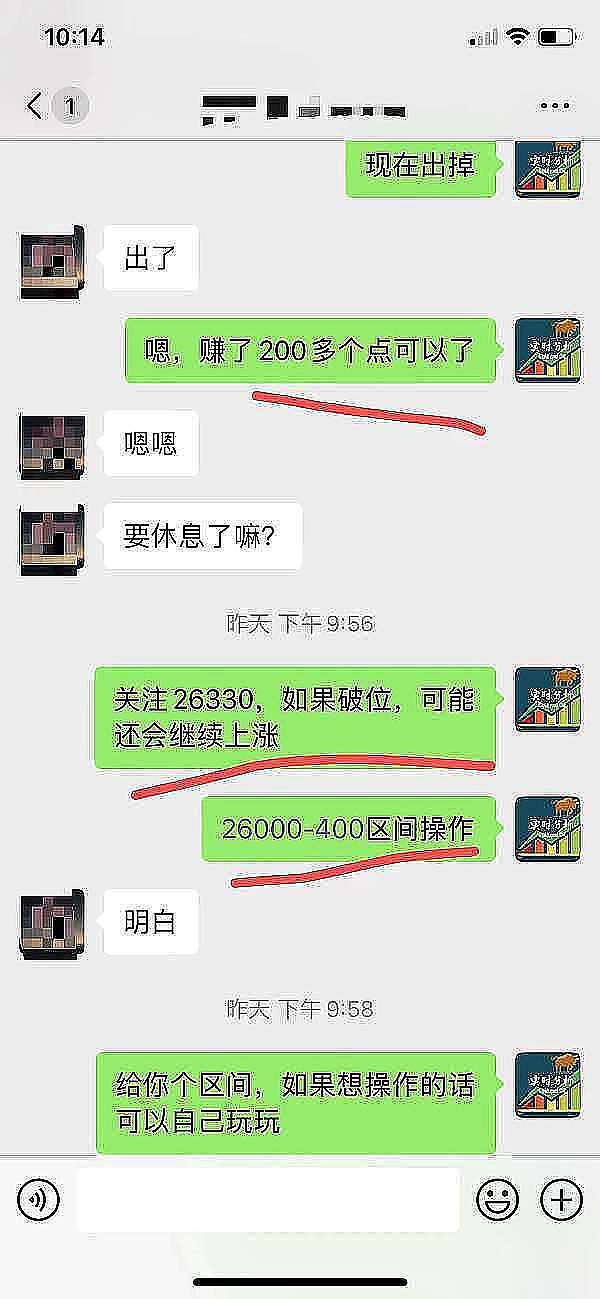This screenshot has width=600, height=1299.
Task: Open contact avatar beside 出了 message
Action: (x=53, y=263)
